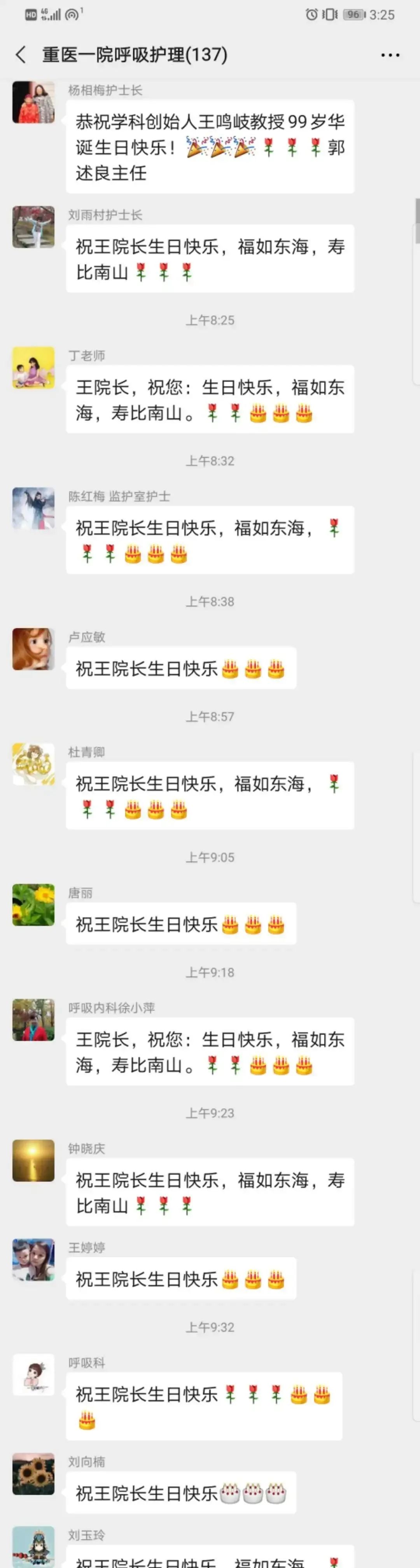
Task: Open 呼吸内科徐小萍's avatar
Action: coord(33,1020)
